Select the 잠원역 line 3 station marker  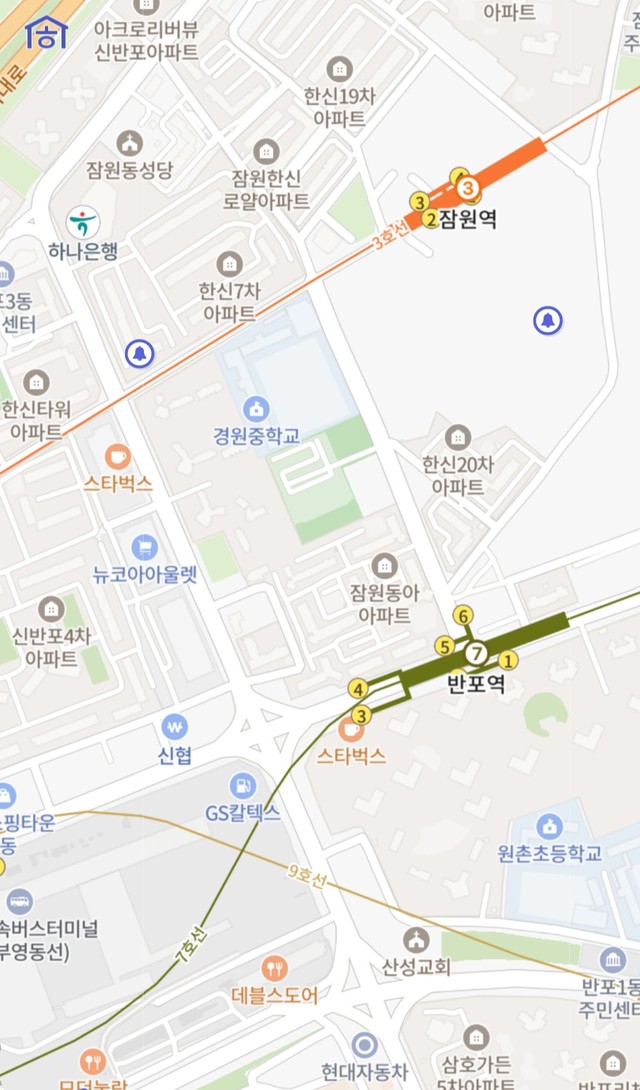click(x=468, y=188)
